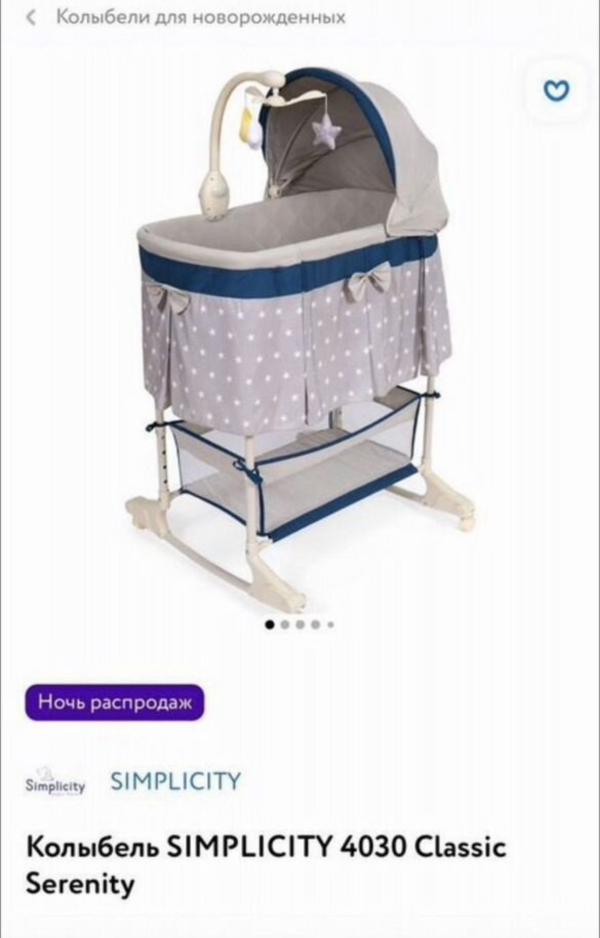The width and height of the screenshot is (600, 938).
Task: Open the SIMPLICITY brand page
Action: click(x=175, y=781)
